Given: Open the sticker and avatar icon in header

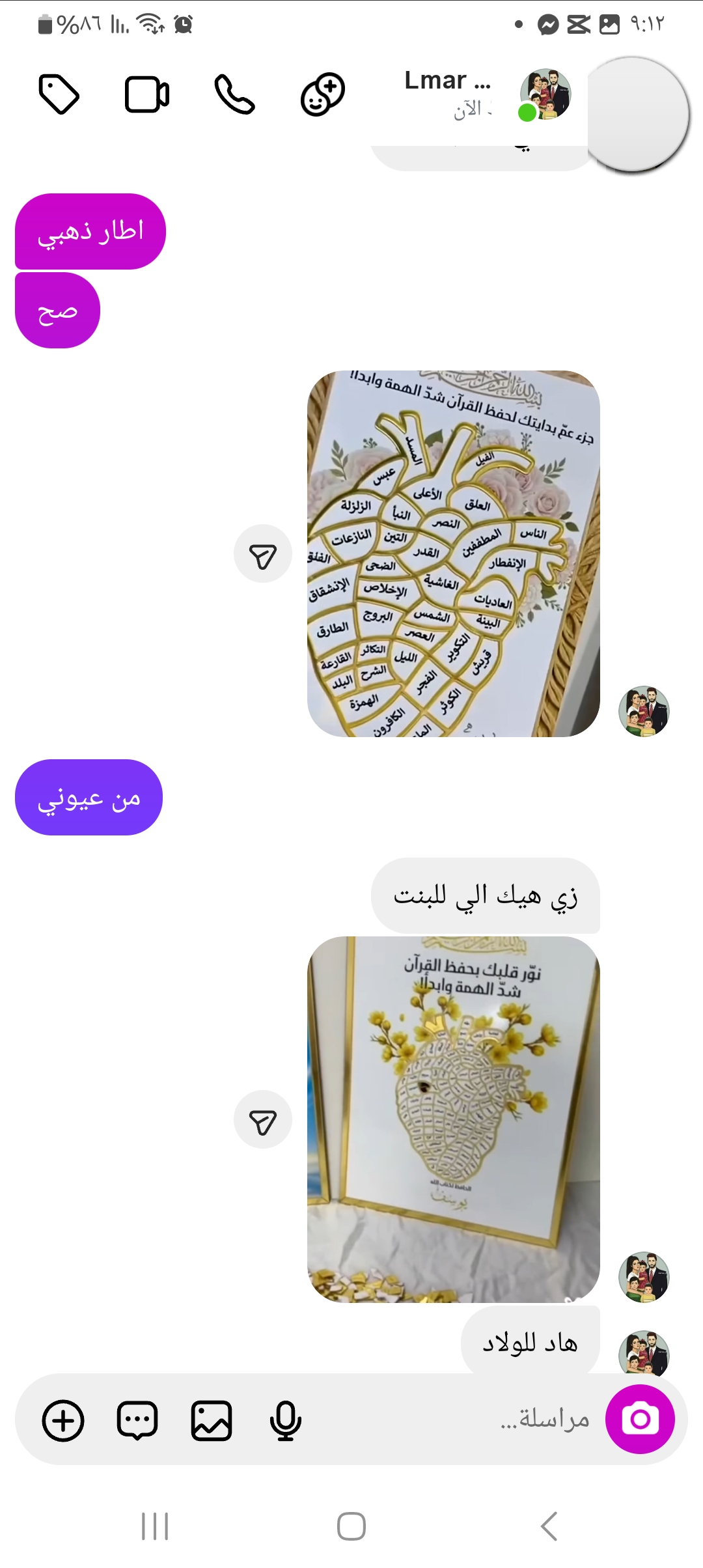Looking at the screenshot, I should click(x=323, y=95).
